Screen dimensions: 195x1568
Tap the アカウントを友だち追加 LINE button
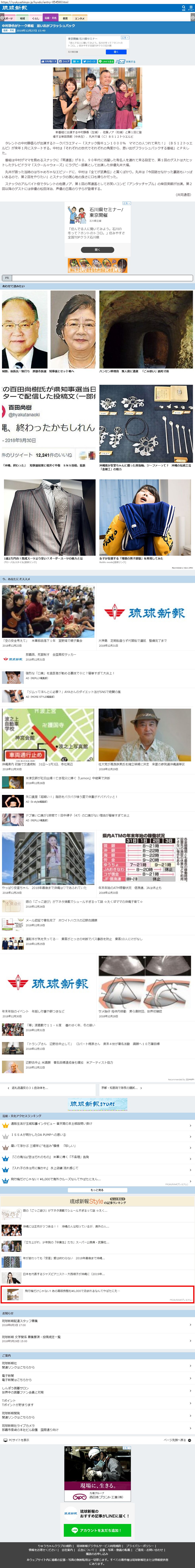(98, 1530)
